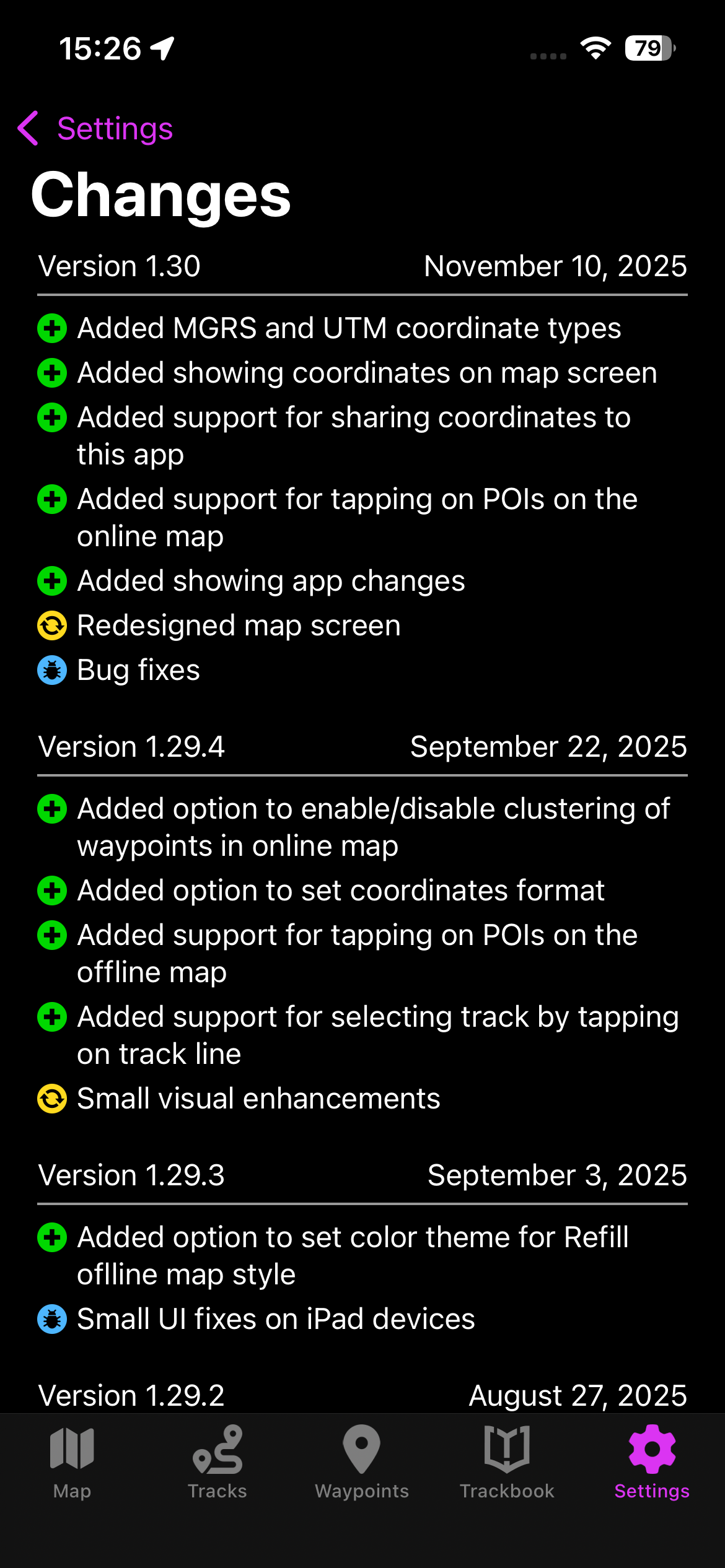The height and width of the screenshot is (1568, 725).
Task: Click the blue bug icon next to Bug fixes
Action: (52, 670)
